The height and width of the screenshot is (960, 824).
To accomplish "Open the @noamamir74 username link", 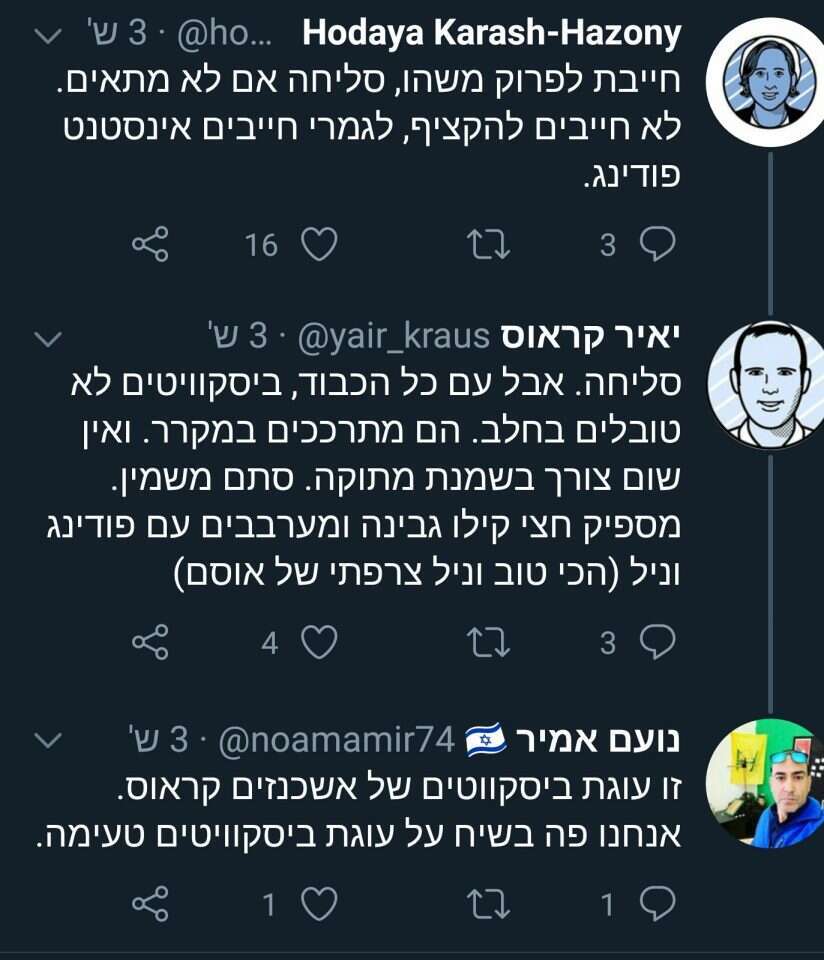I will click(x=335, y=740).
